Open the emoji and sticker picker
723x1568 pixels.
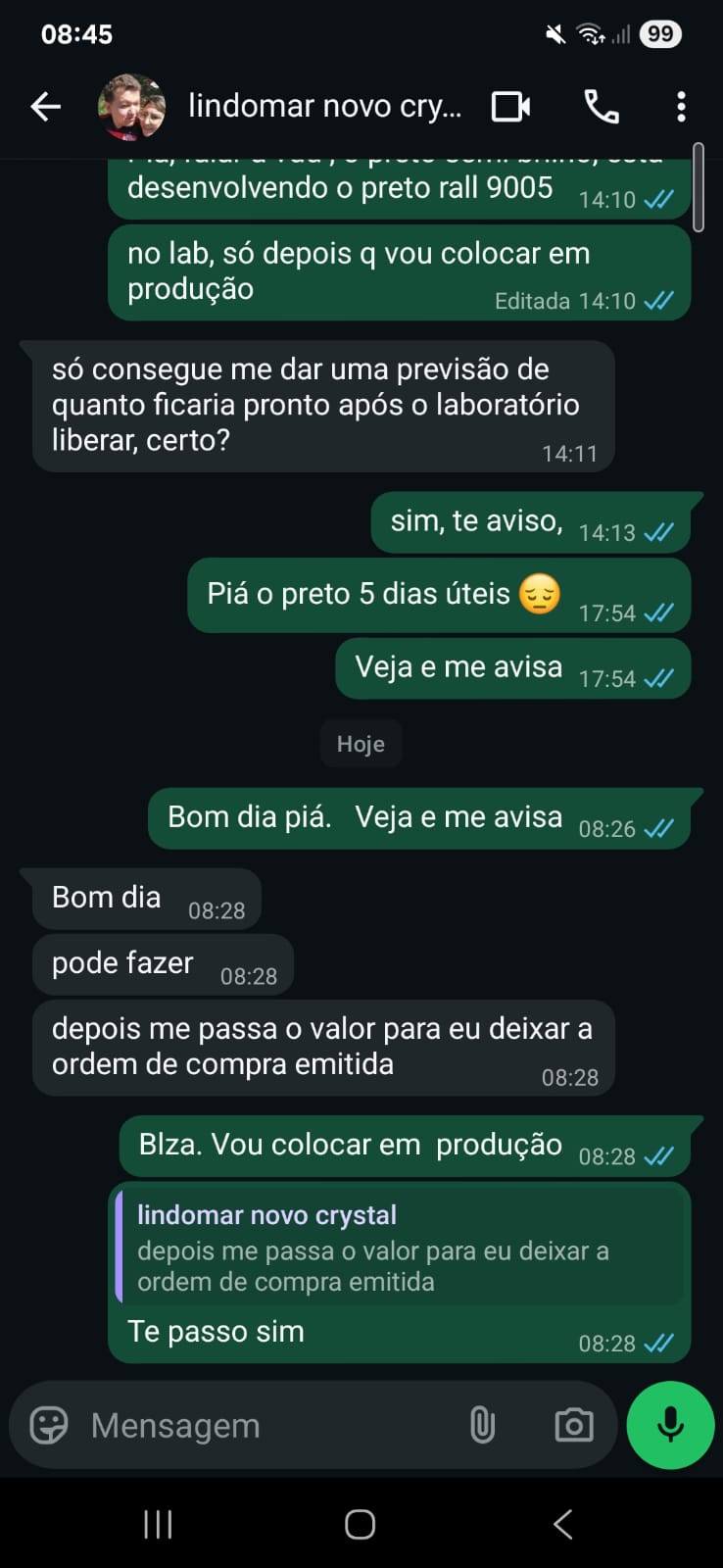click(x=49, y=1425)
